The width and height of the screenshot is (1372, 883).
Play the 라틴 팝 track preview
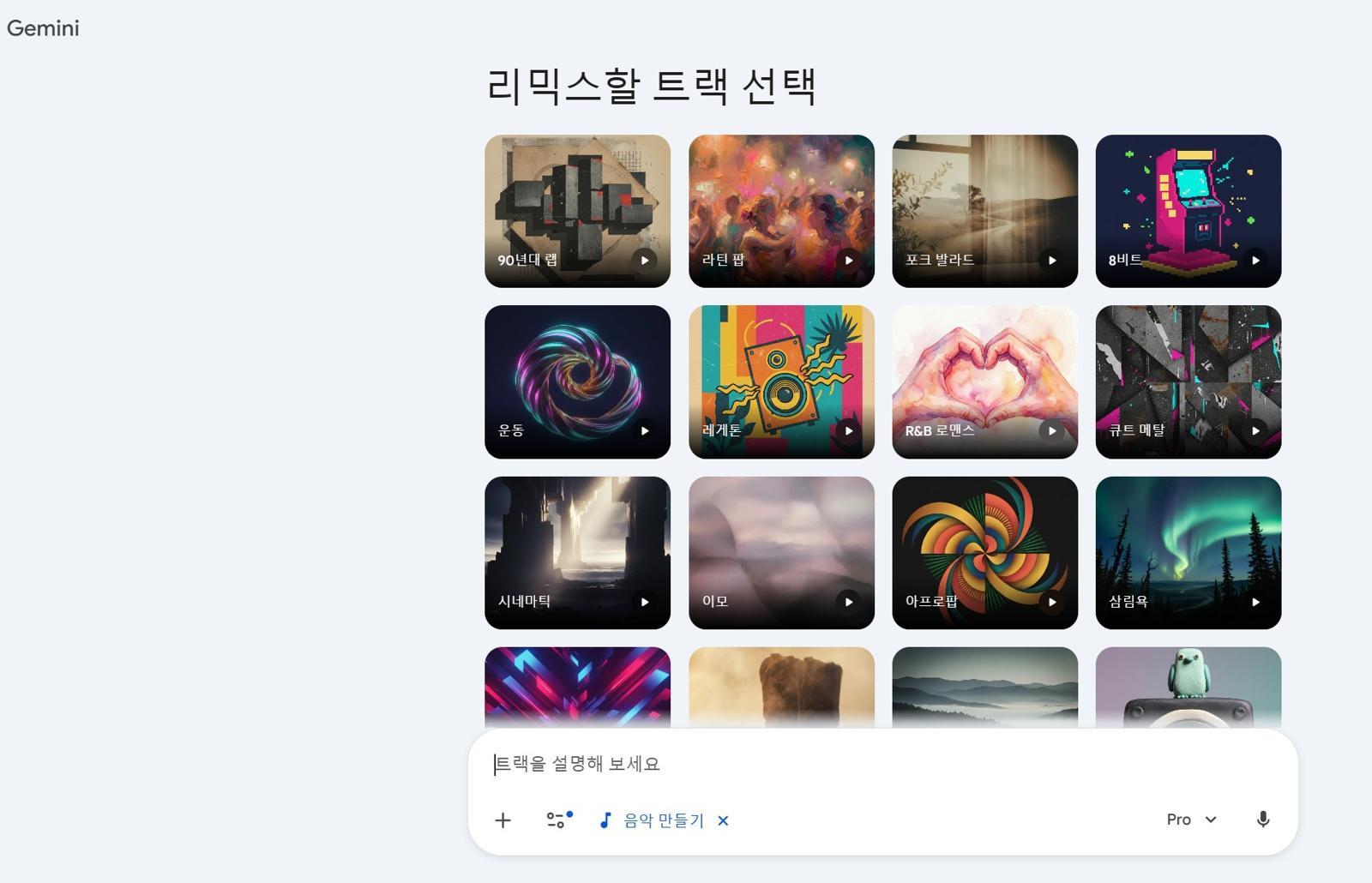pyautogui.click(x=848, y=261)
